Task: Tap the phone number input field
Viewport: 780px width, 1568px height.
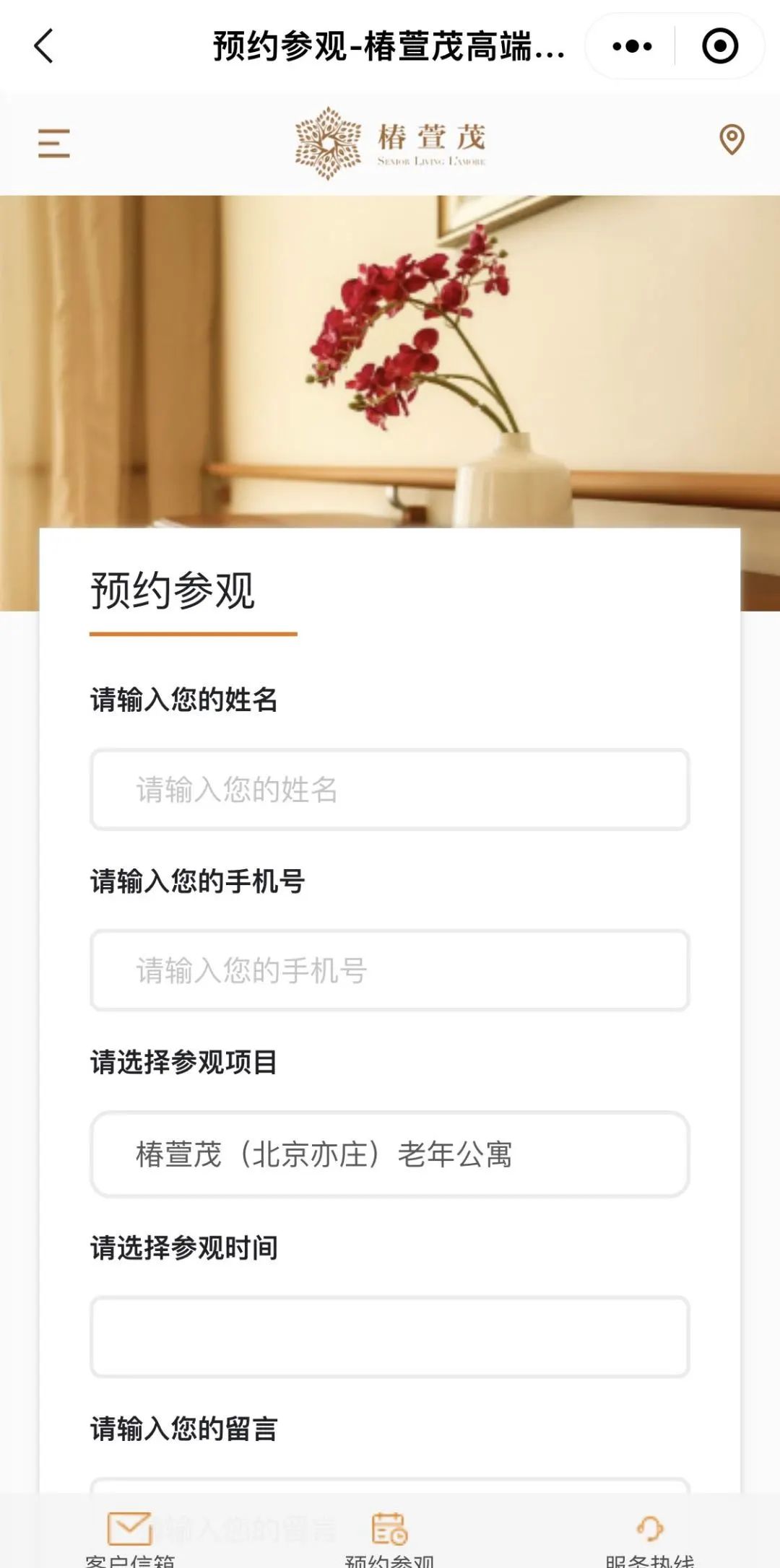Action: point(390,970)
